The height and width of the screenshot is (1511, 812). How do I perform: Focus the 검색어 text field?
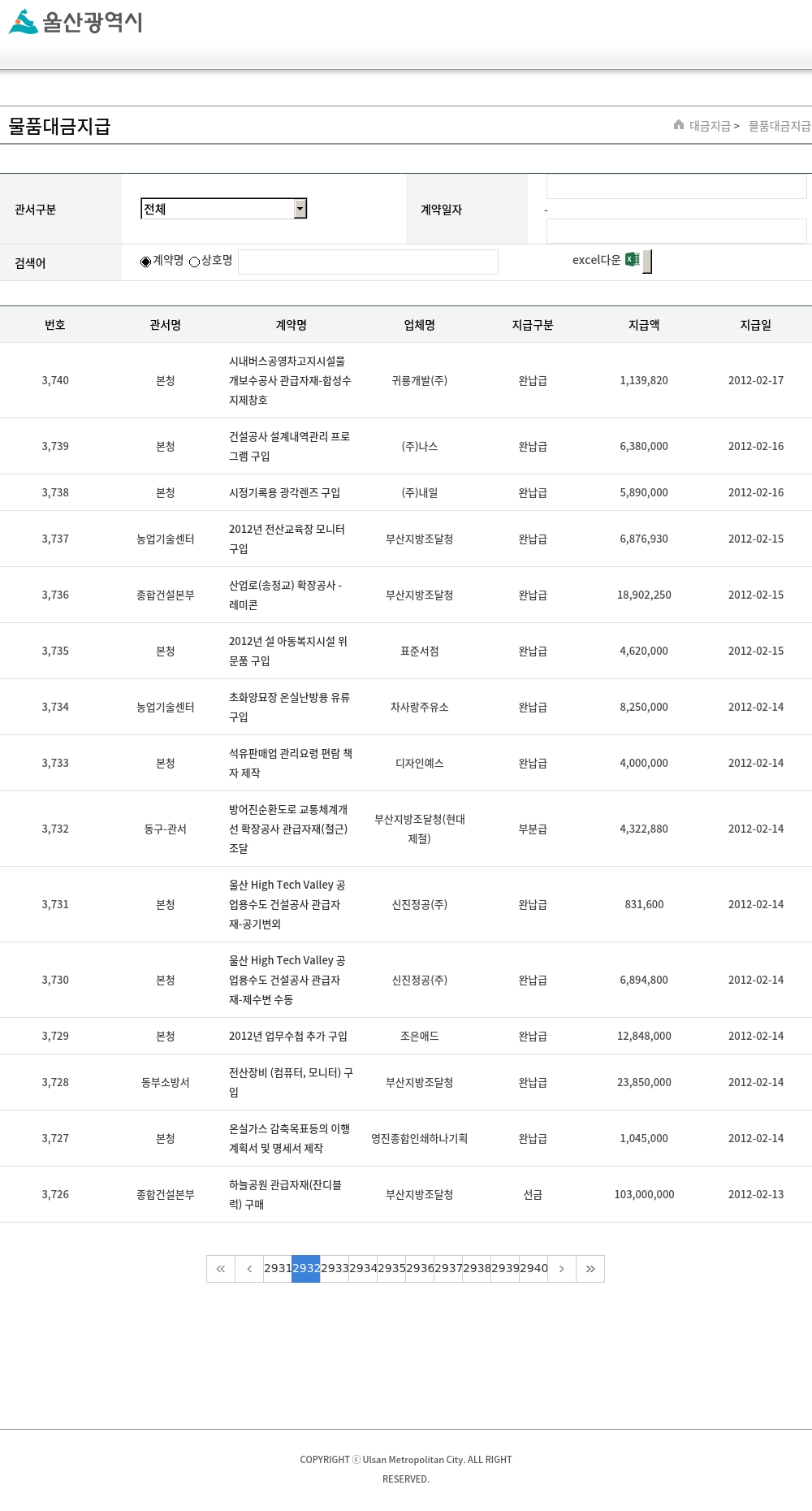368,262
